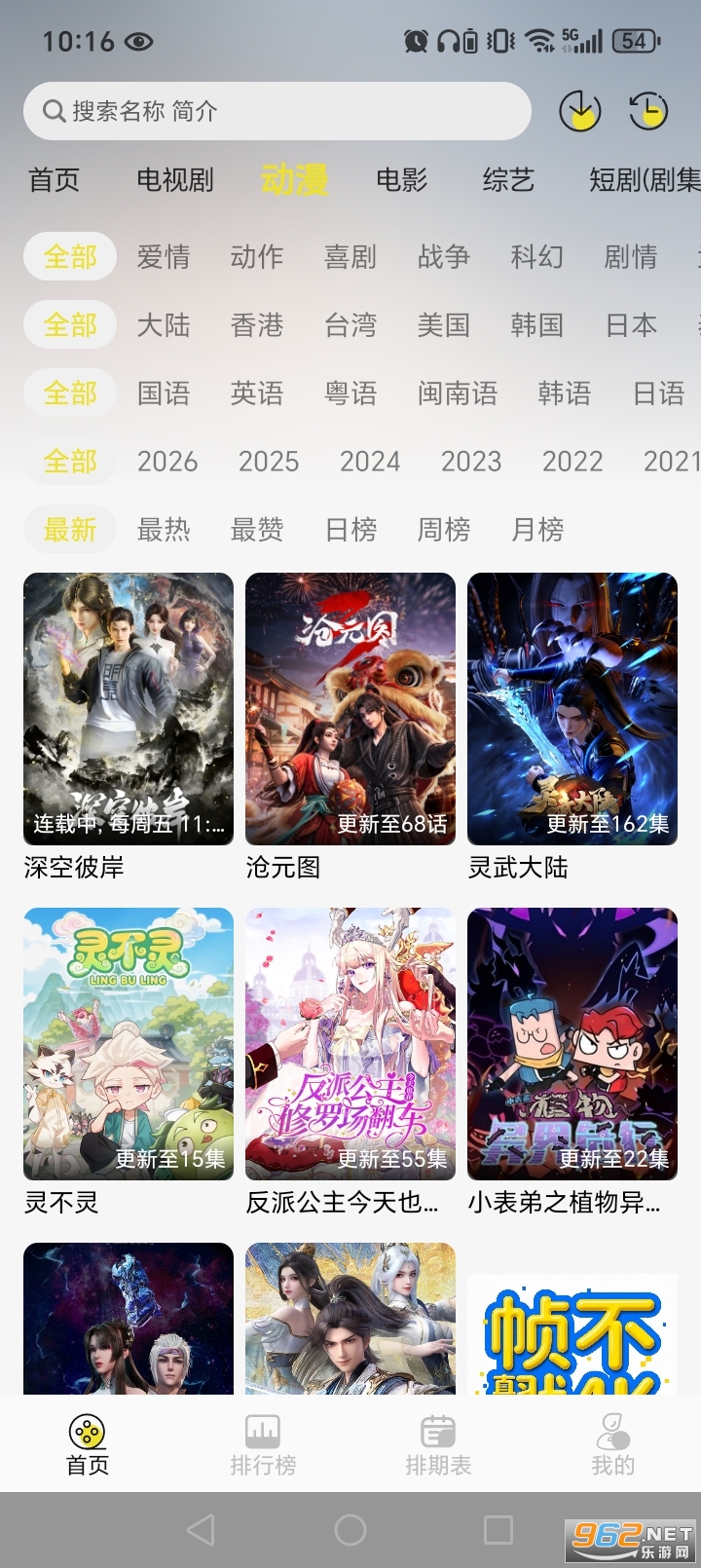Sort by 周榜 weekly ranking
Screen dimensions: 701x1568
444,530
